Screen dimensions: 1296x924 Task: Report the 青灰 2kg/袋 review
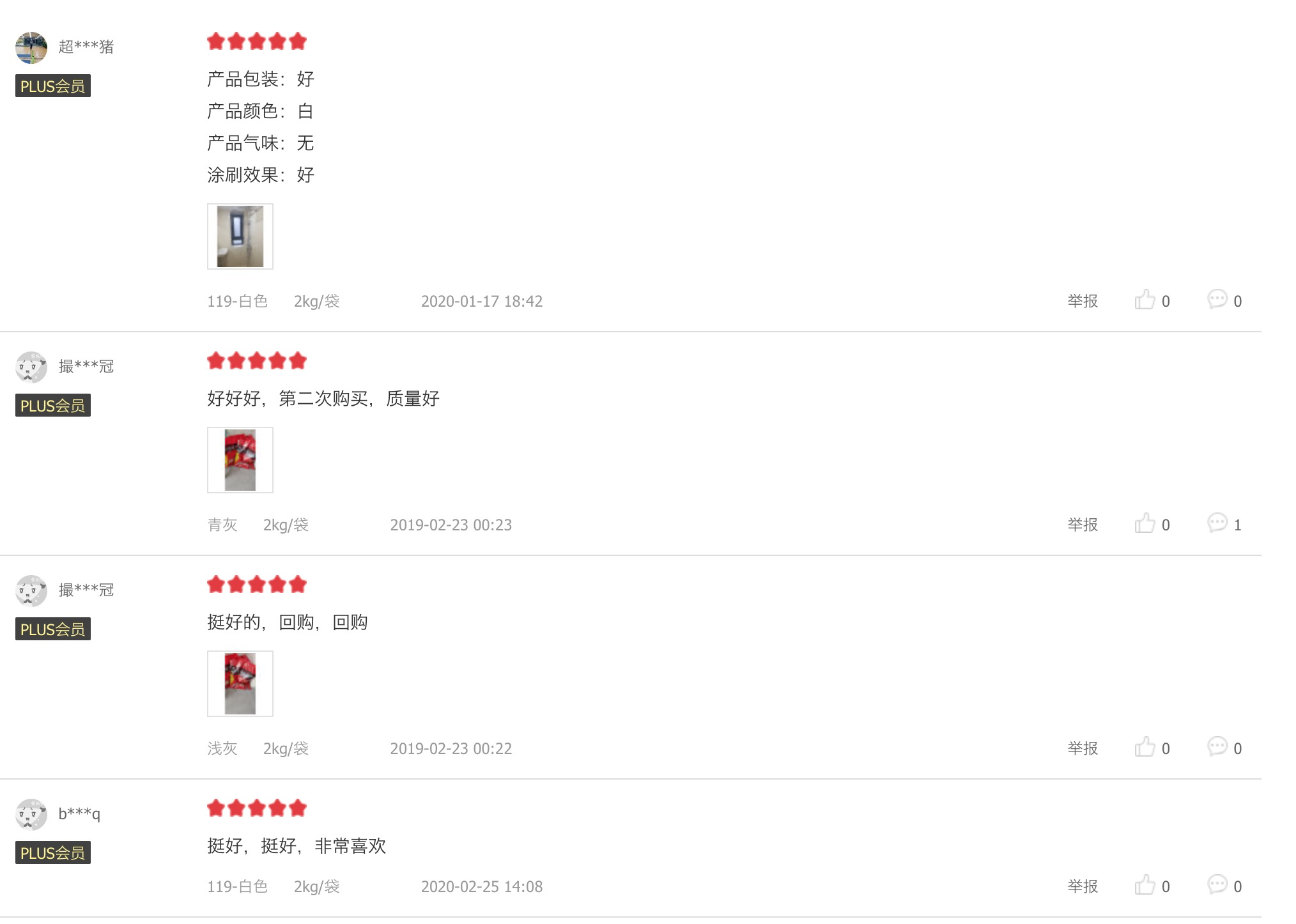tap(1082, 525)
